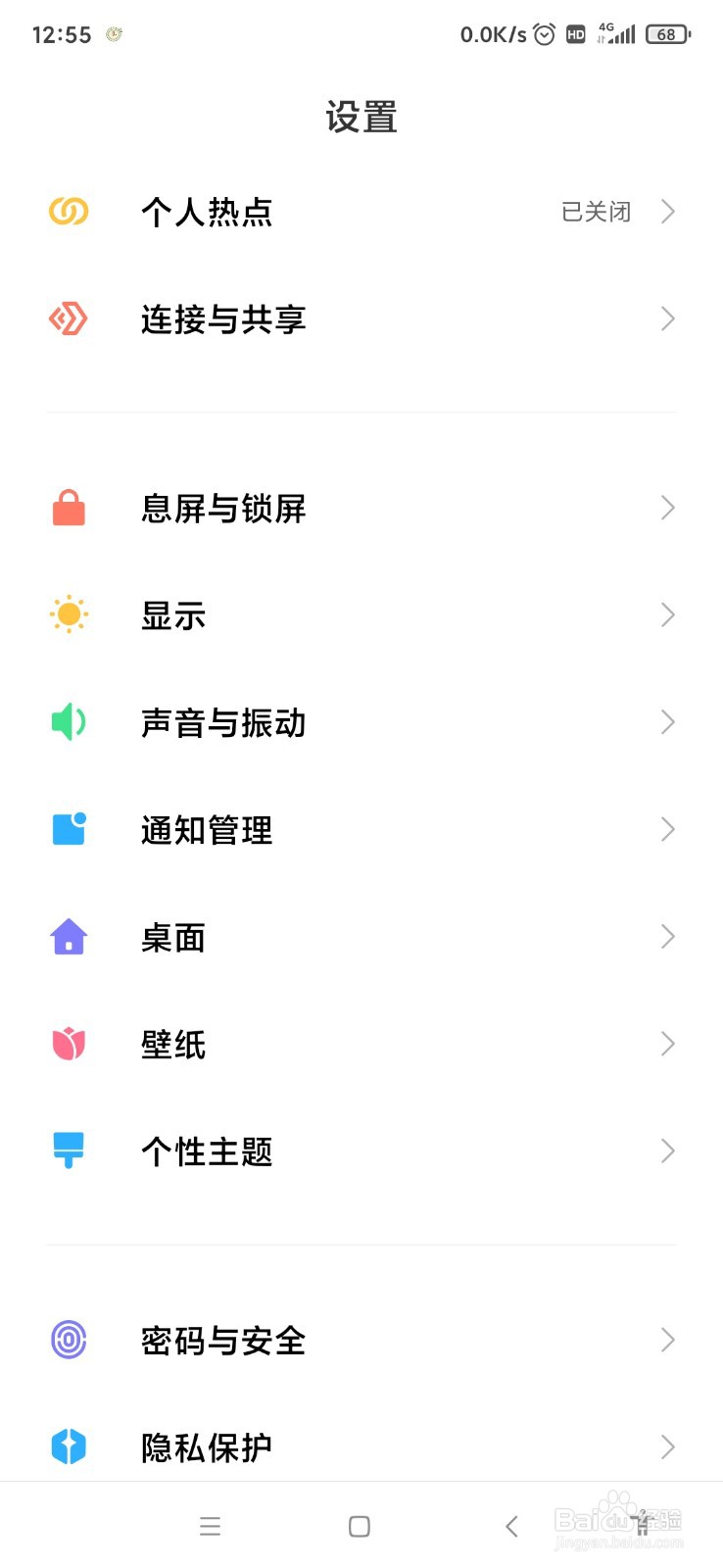Open the recent apps menu button
Screen dimensions: 723x1568
pos(210,1526)
